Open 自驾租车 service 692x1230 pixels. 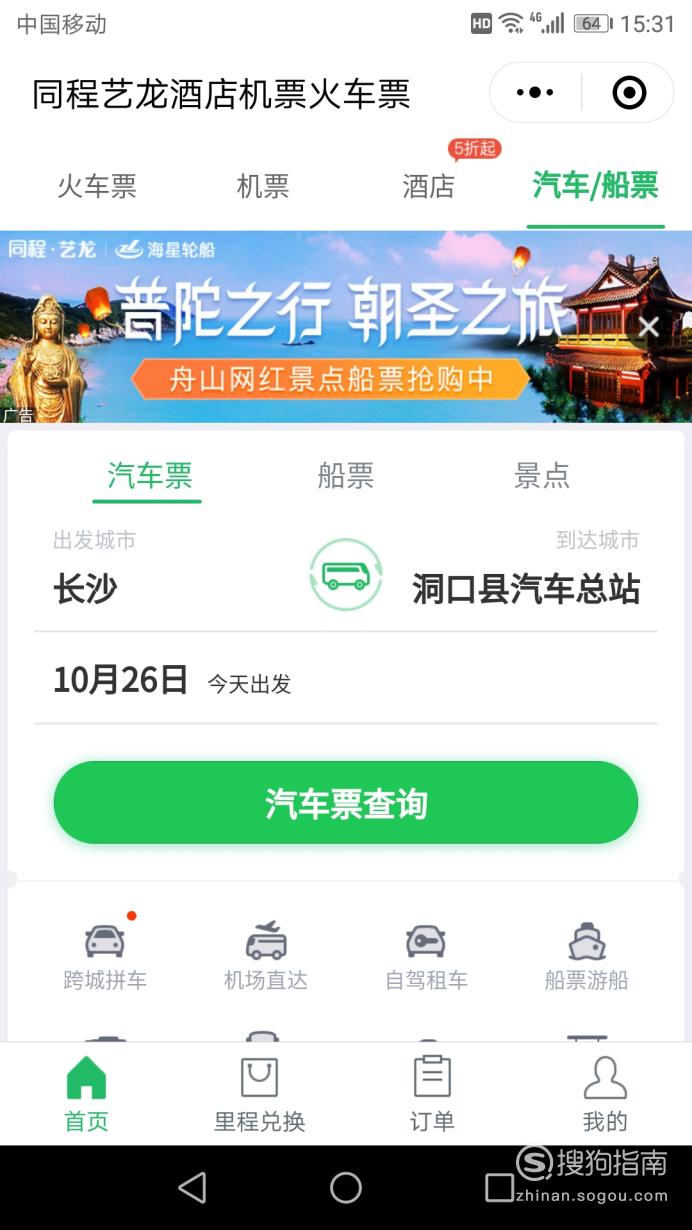pos(426,955)
